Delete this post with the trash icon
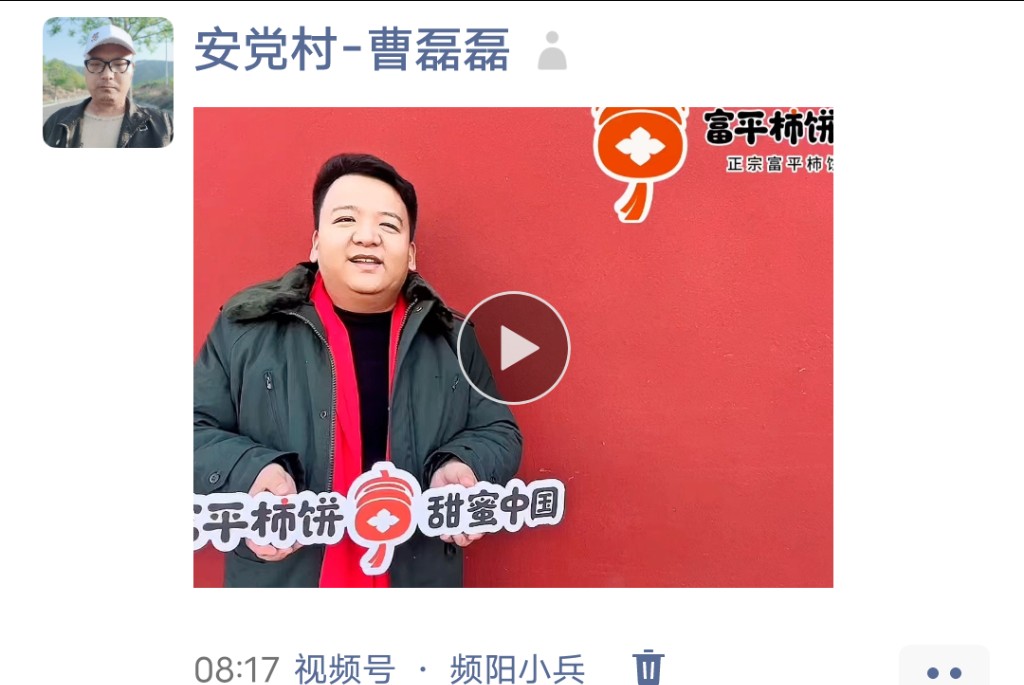 tap(648, 668)
